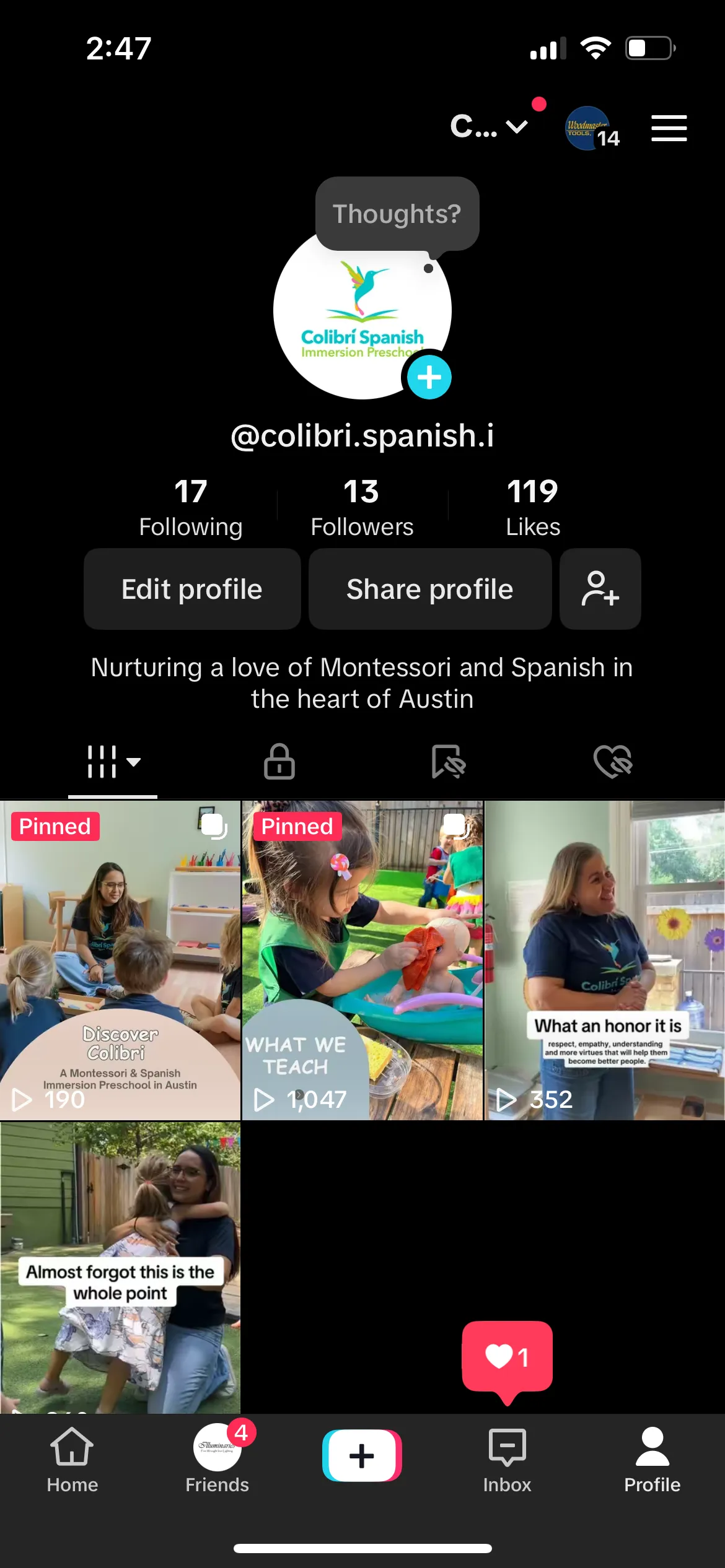Screen dimensions: 725x1568
Task: Open the Inbox tab
Action: [x=507, y=1458]
